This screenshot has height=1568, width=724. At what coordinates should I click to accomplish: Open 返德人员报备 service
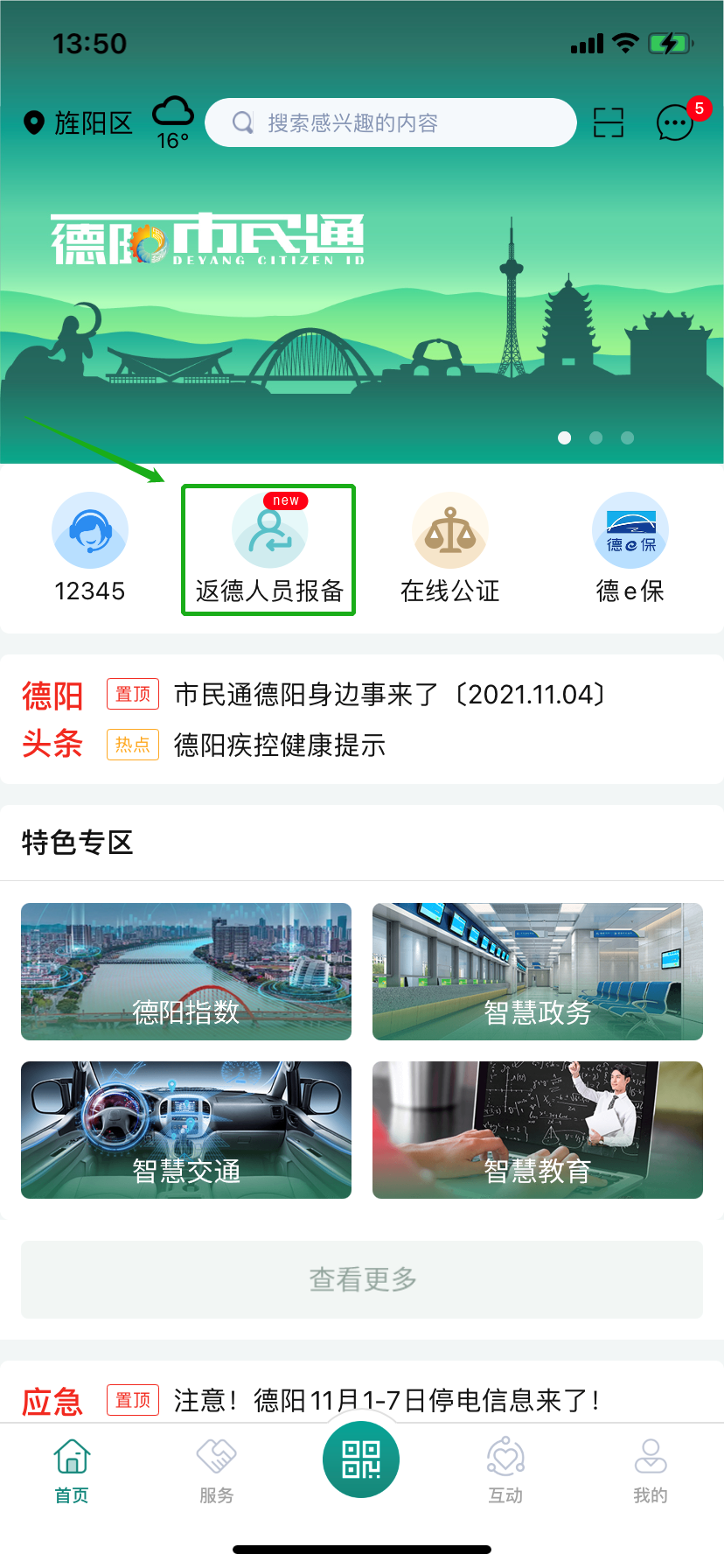click(269, 549)
